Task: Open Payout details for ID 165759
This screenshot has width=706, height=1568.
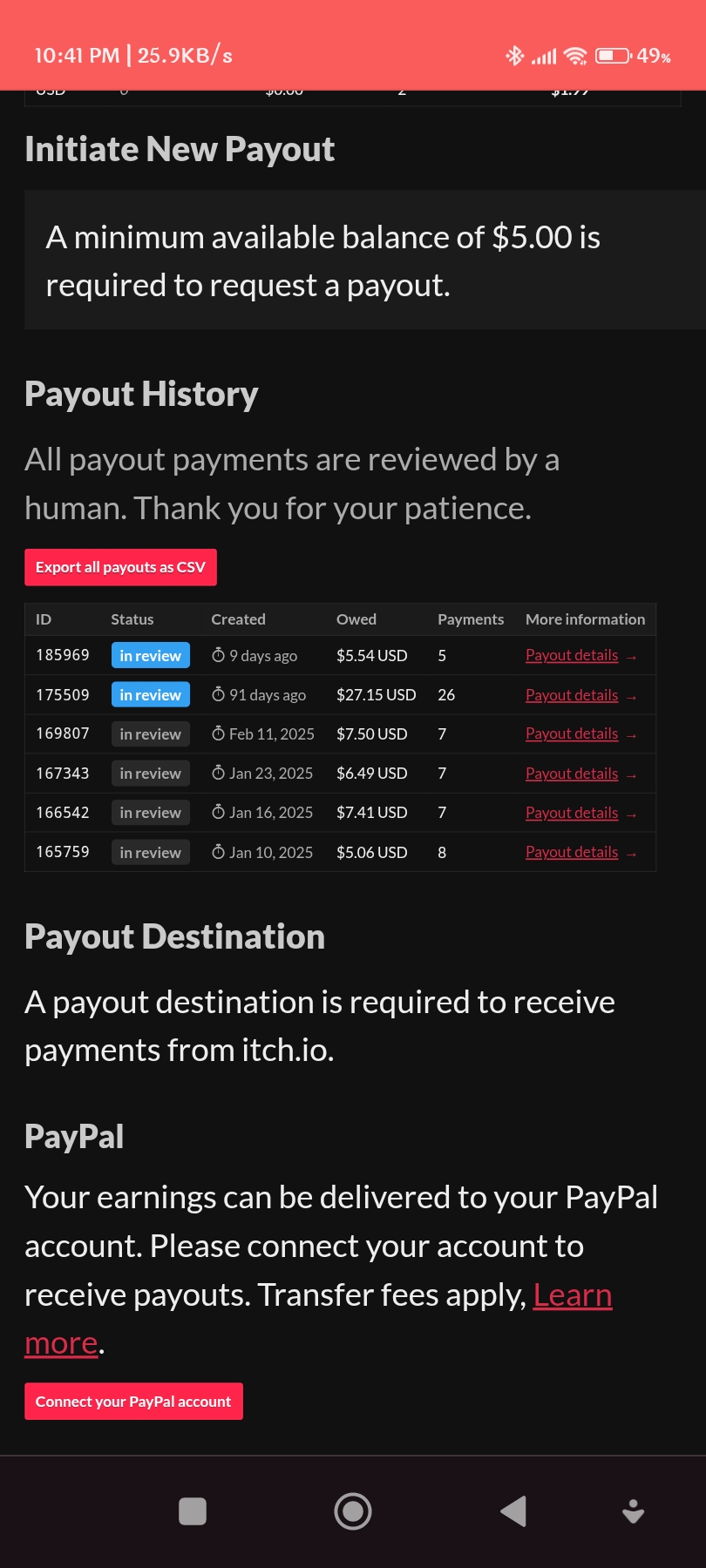Action: pyautogui.click(x=572, y=852)
